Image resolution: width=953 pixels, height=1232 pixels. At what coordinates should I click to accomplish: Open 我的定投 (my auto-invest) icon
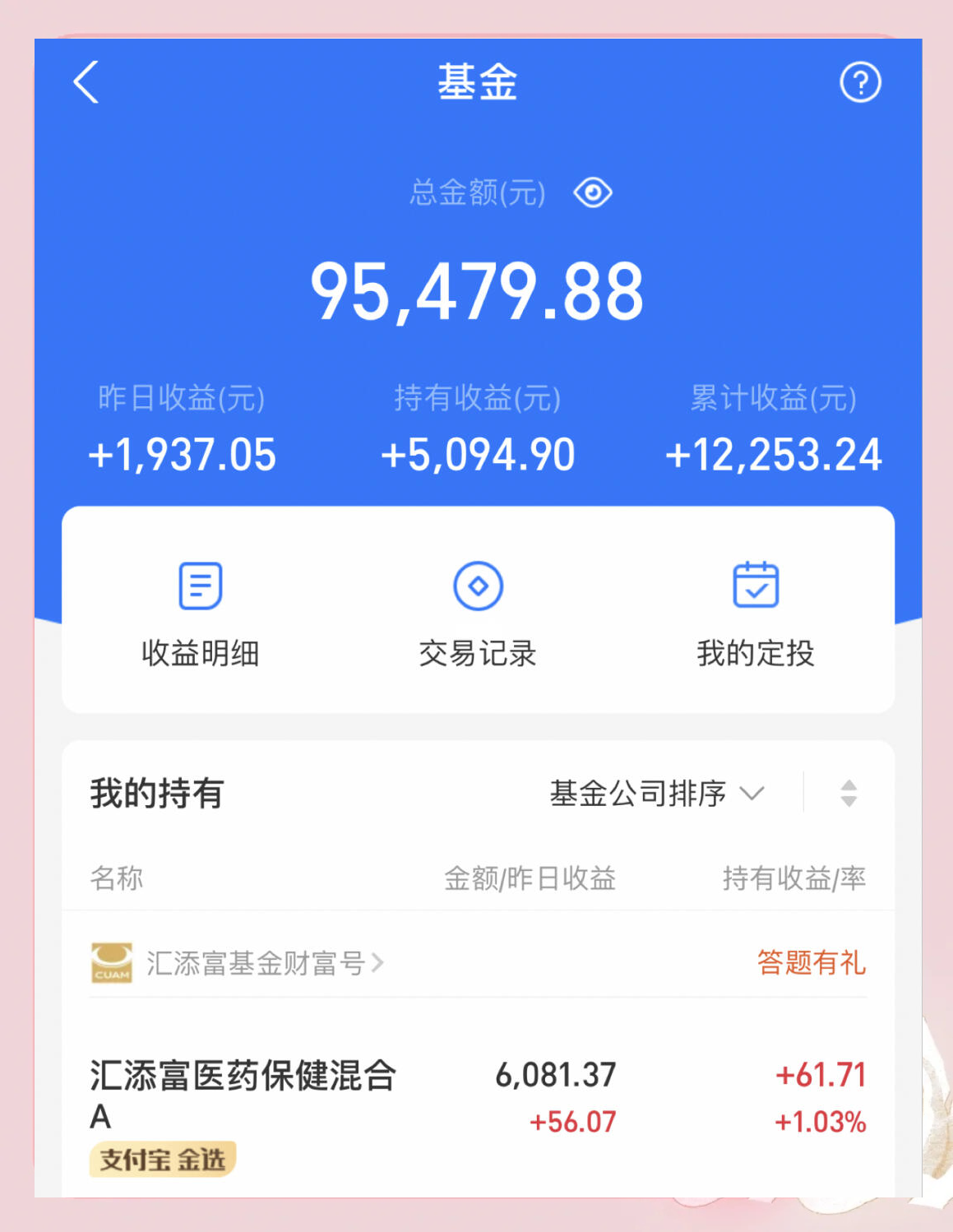point(754,613)
